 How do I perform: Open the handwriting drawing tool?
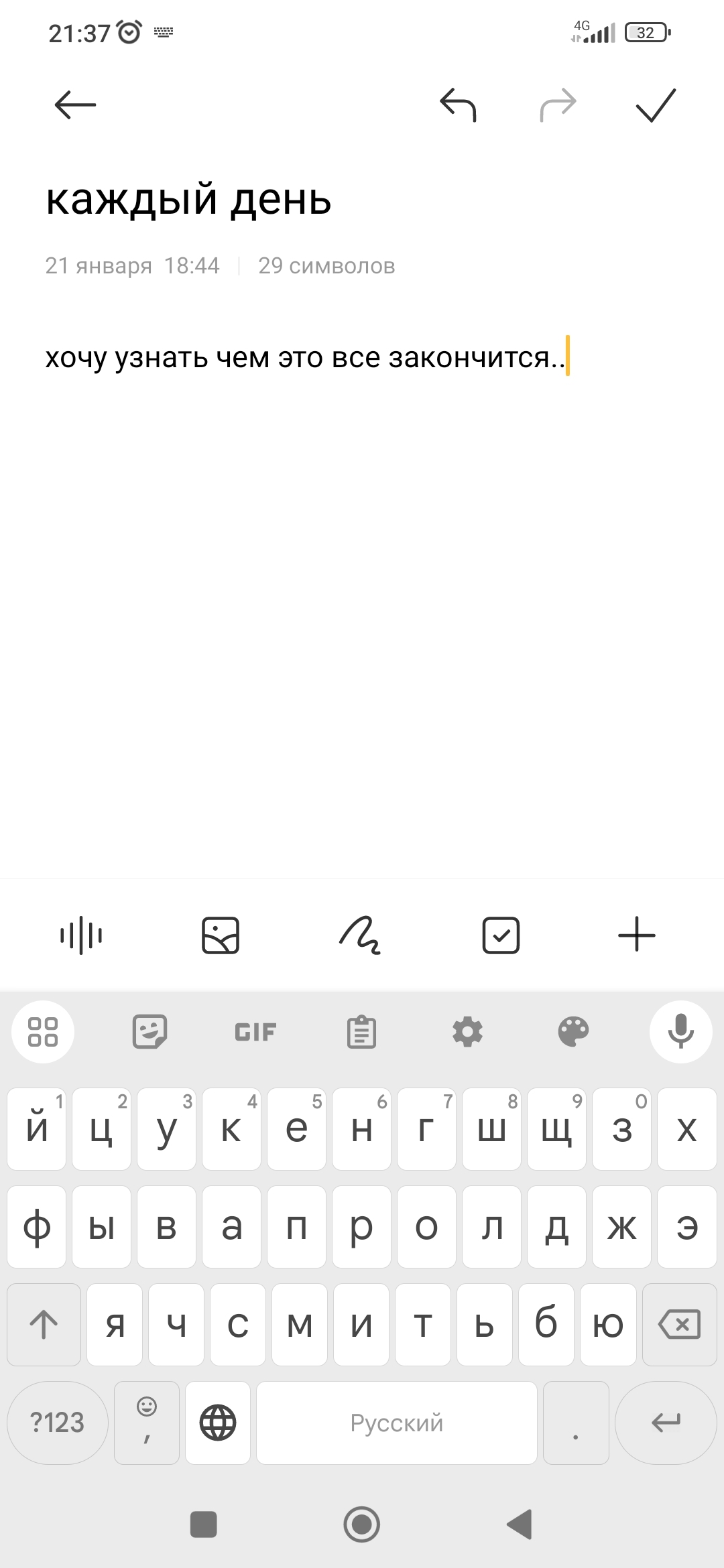361,935
